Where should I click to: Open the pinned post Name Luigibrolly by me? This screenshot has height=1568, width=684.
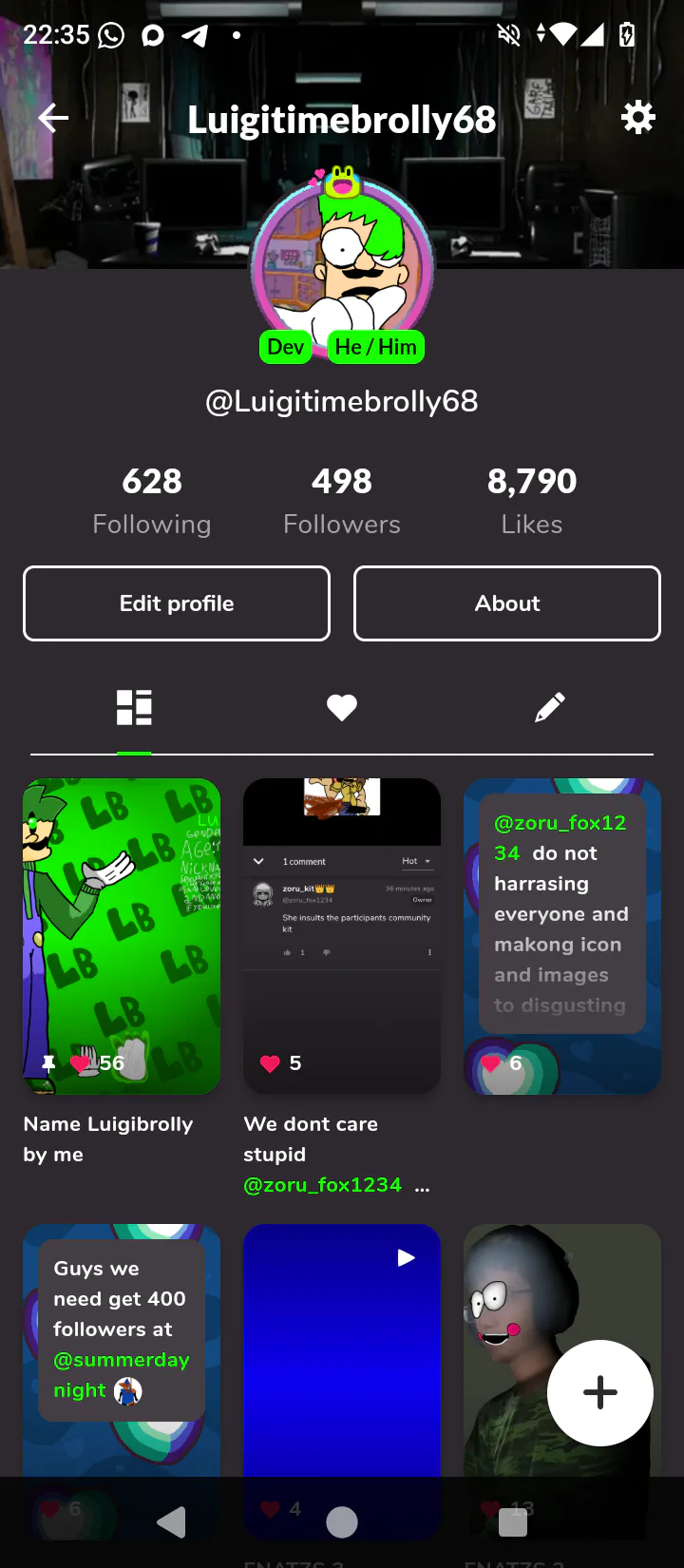[122, 936]
